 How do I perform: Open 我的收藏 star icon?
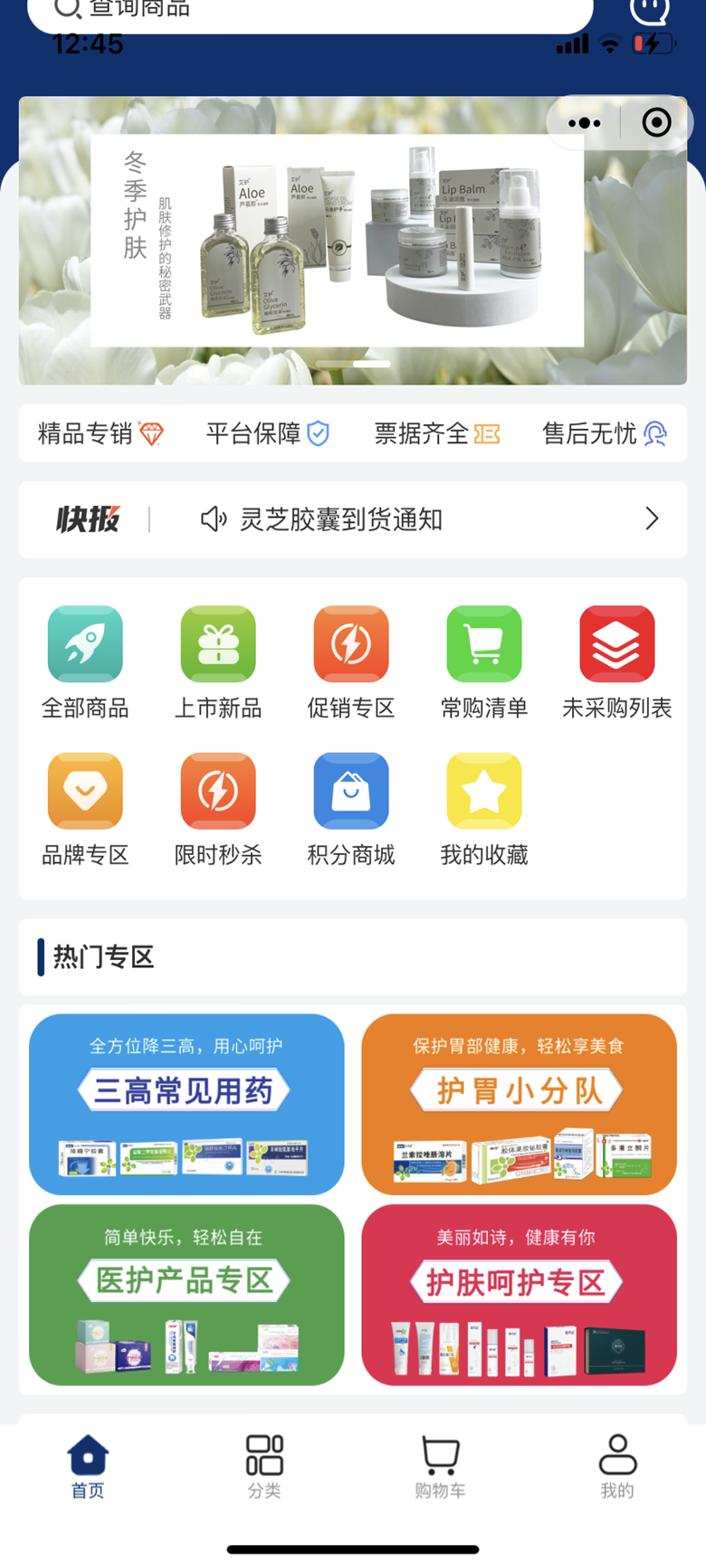point(483,791)
